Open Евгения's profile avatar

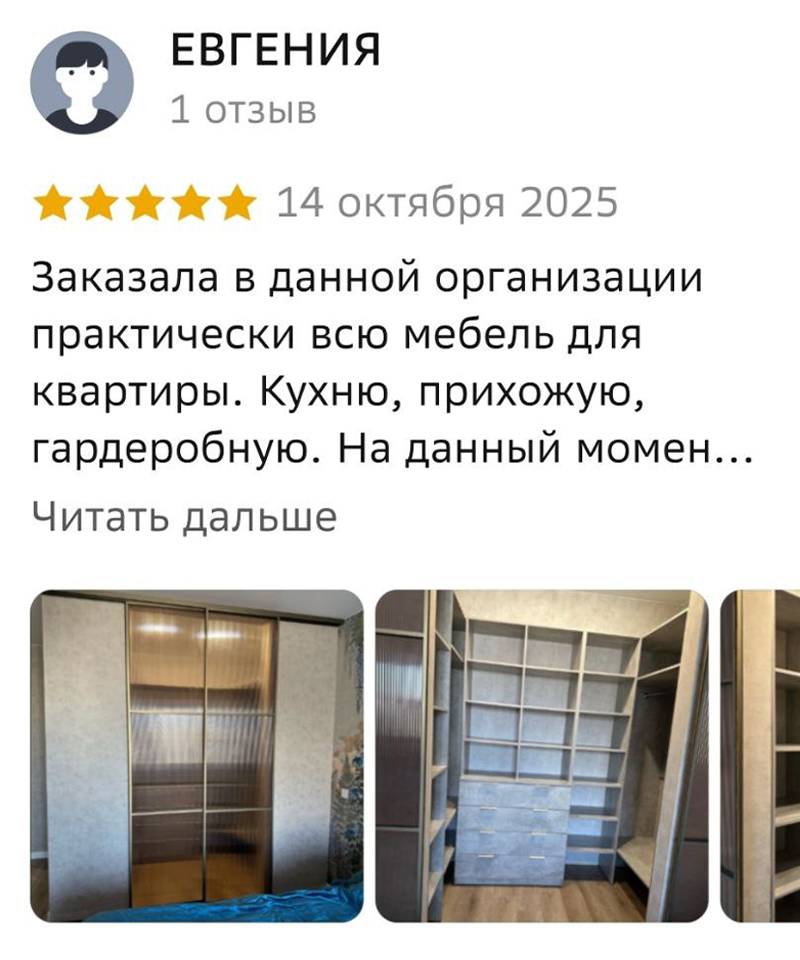tap(83, 83)
